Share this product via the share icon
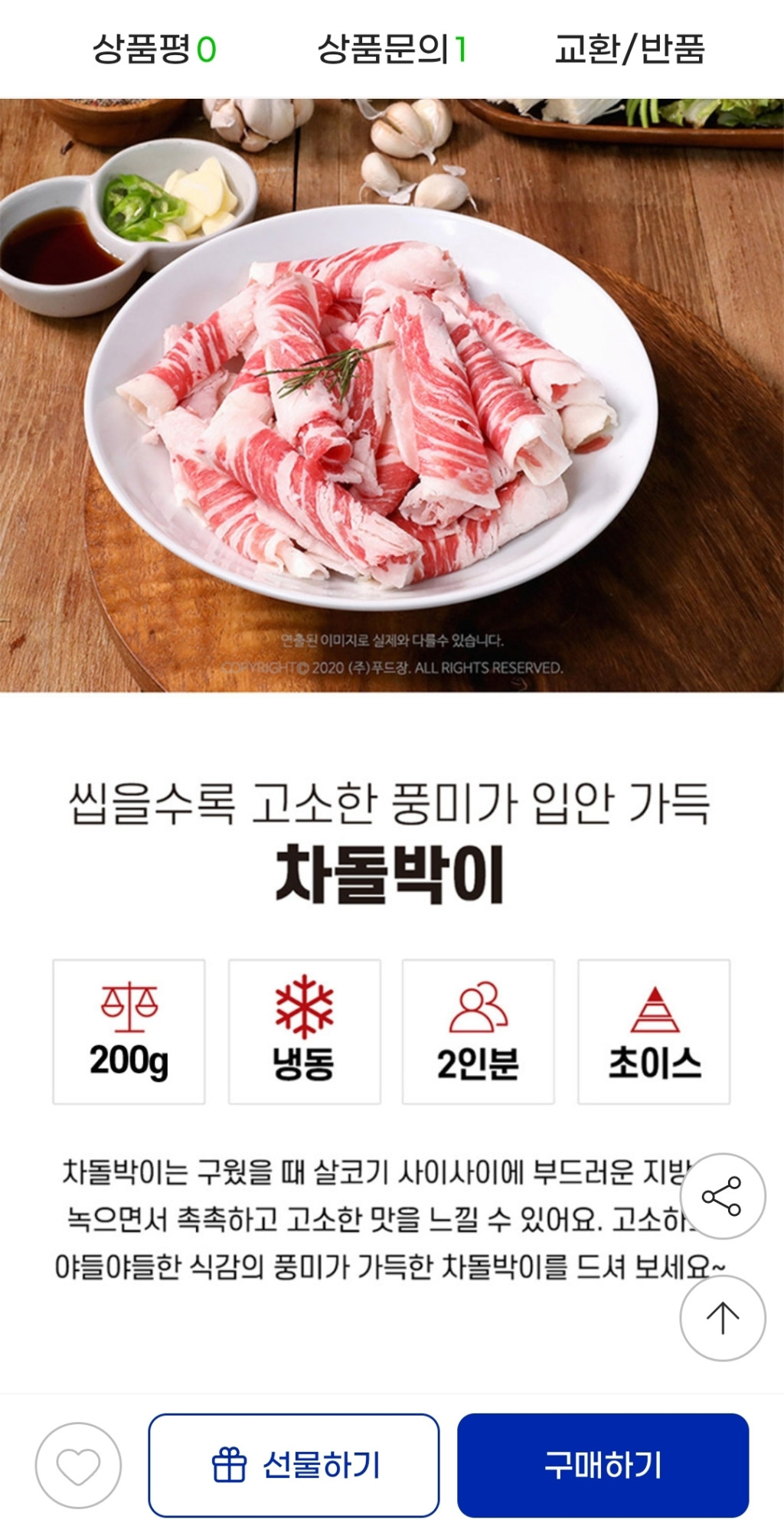Viewport: 784px width, 1536px height. coord(722,1196)
